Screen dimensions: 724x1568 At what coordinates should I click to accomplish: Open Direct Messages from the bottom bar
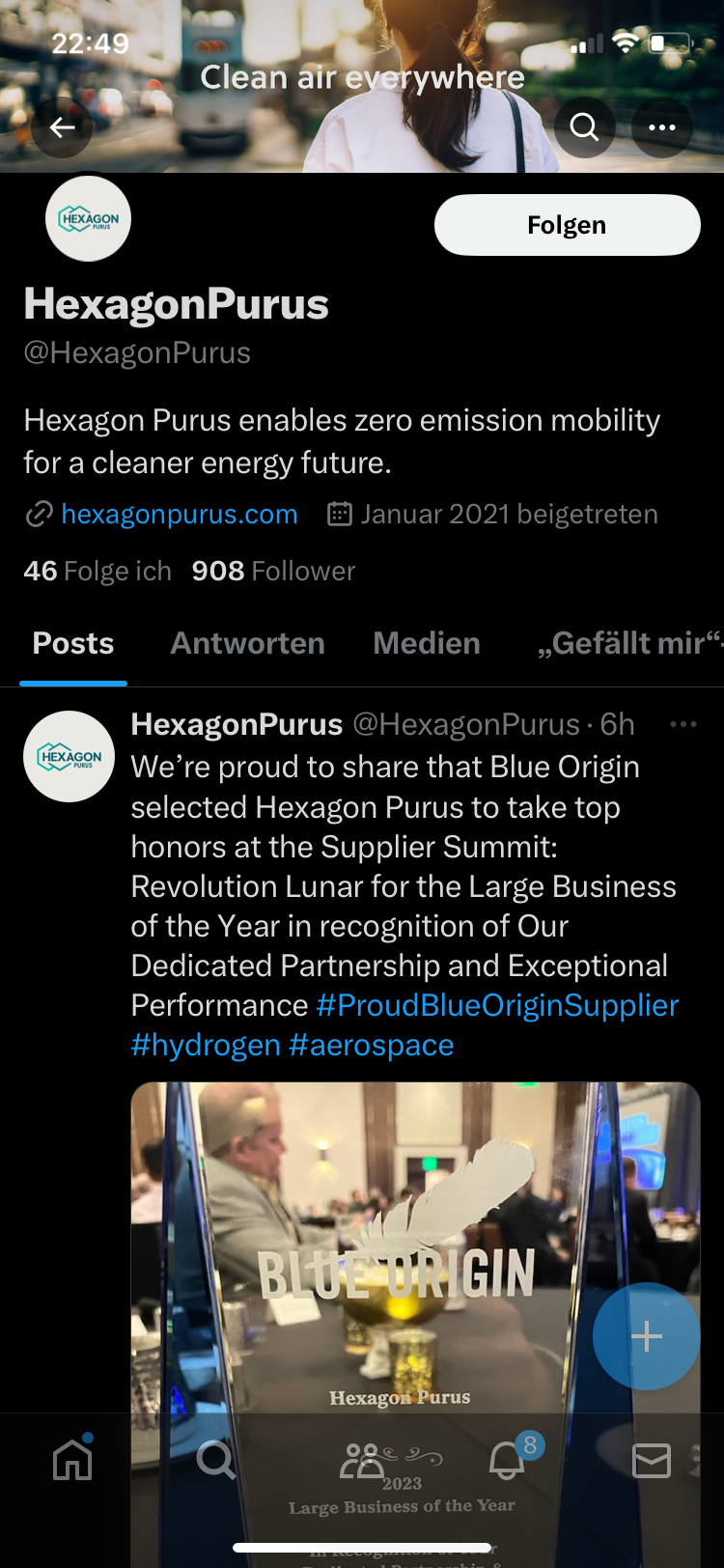click(x=651, y=1460)
